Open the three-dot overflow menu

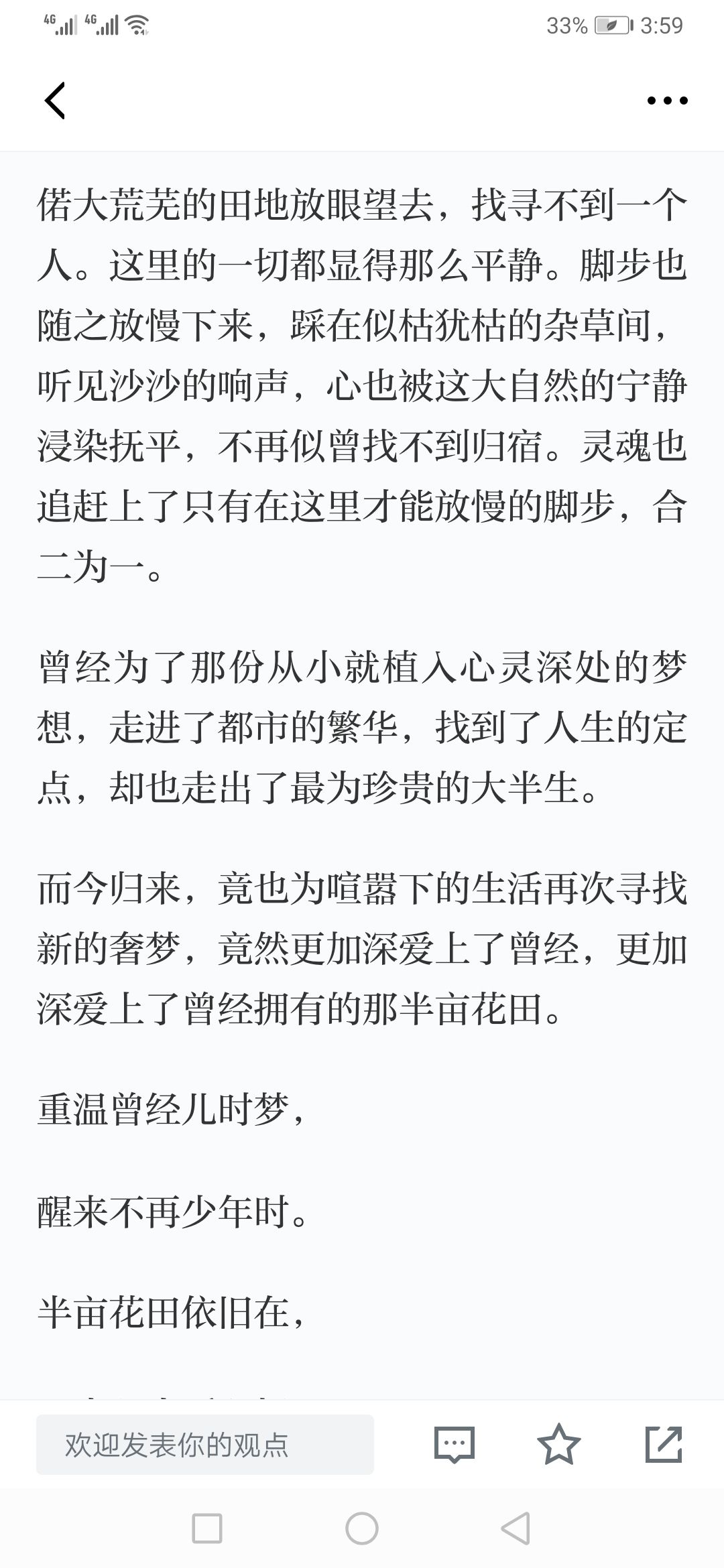coord(667,101)
